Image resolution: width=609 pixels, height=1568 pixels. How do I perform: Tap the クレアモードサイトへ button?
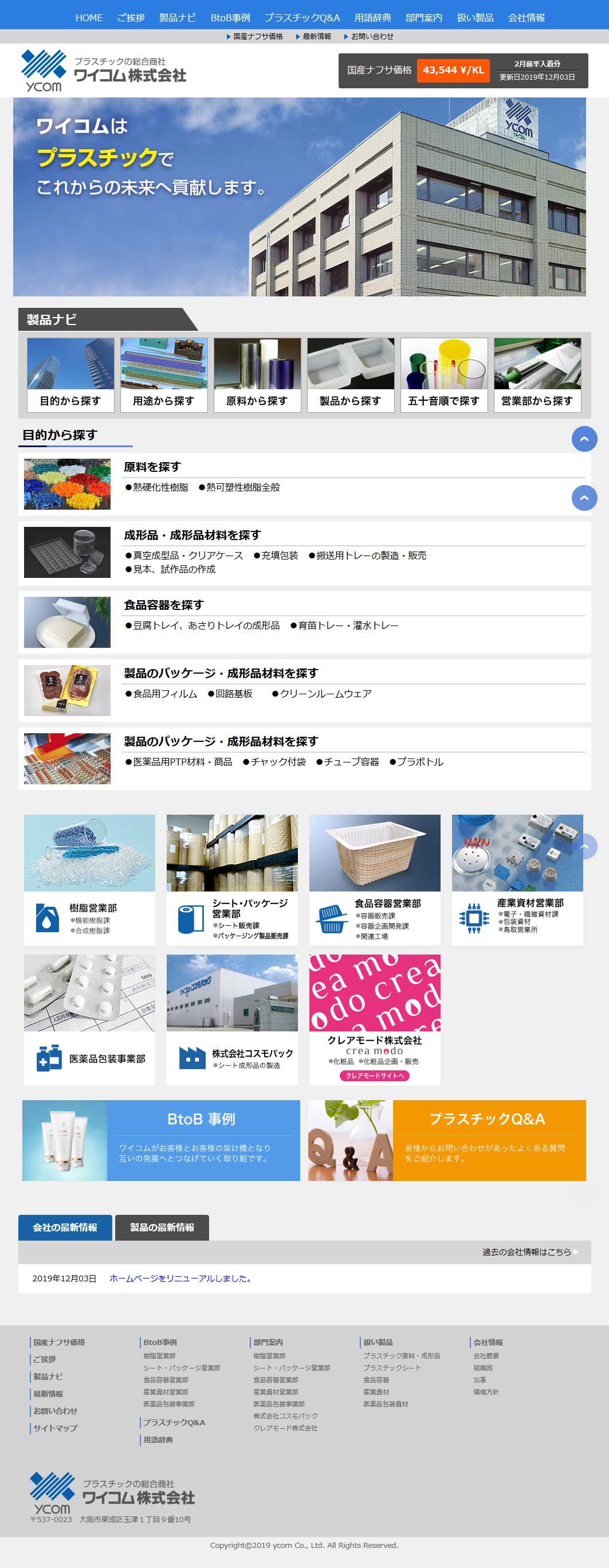pyautogui.click(x=374, y=1076)
